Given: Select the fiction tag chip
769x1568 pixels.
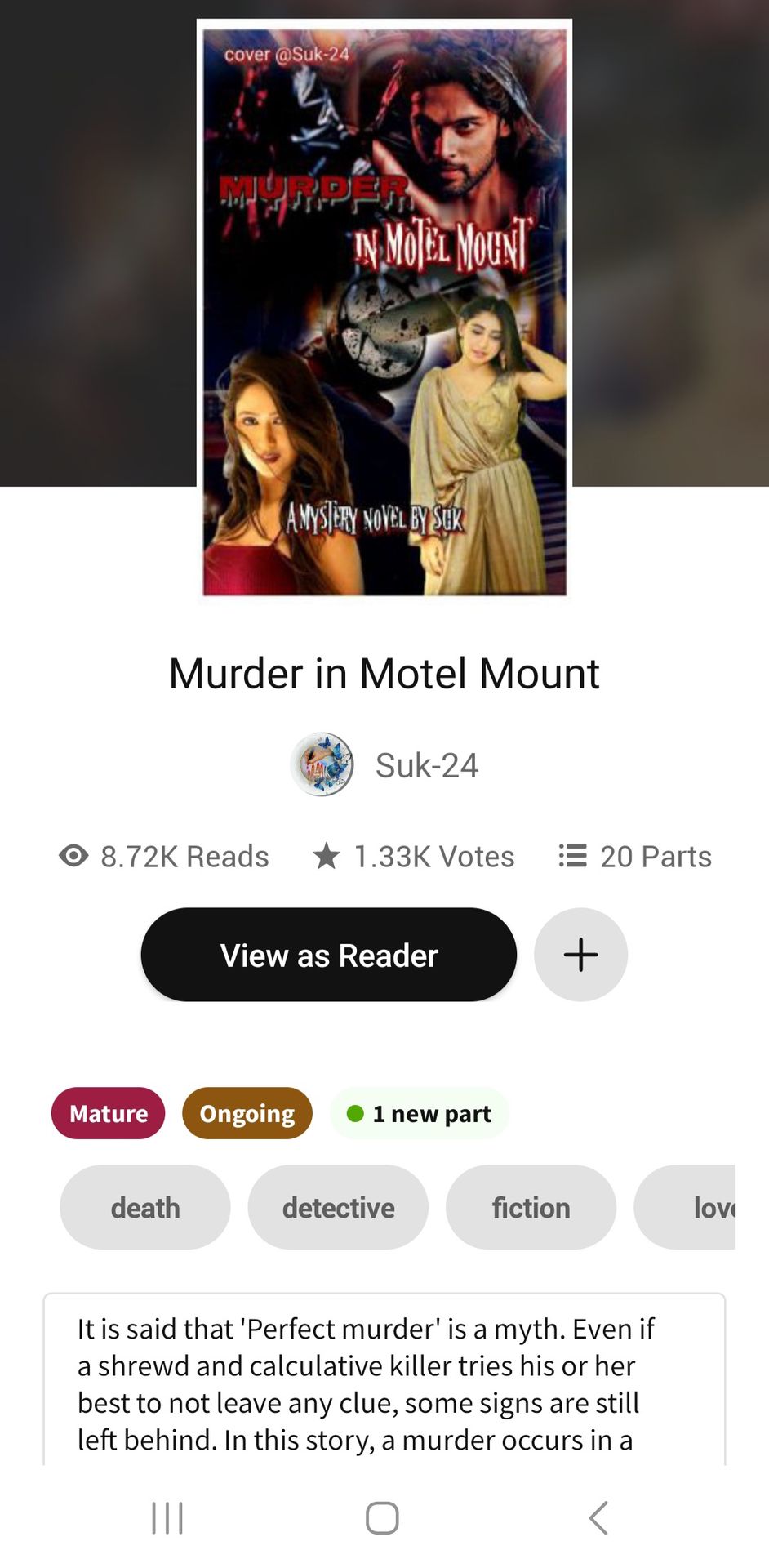Looking at the screenshot, I should pyautogui.click(x=531, y=1207).
